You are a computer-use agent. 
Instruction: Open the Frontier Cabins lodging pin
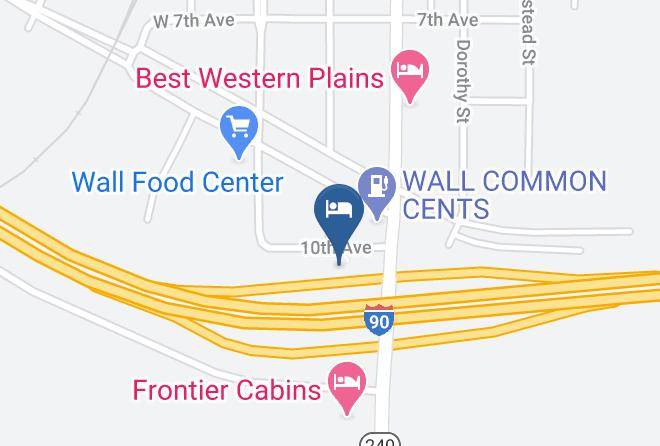(x=347, y=387)
